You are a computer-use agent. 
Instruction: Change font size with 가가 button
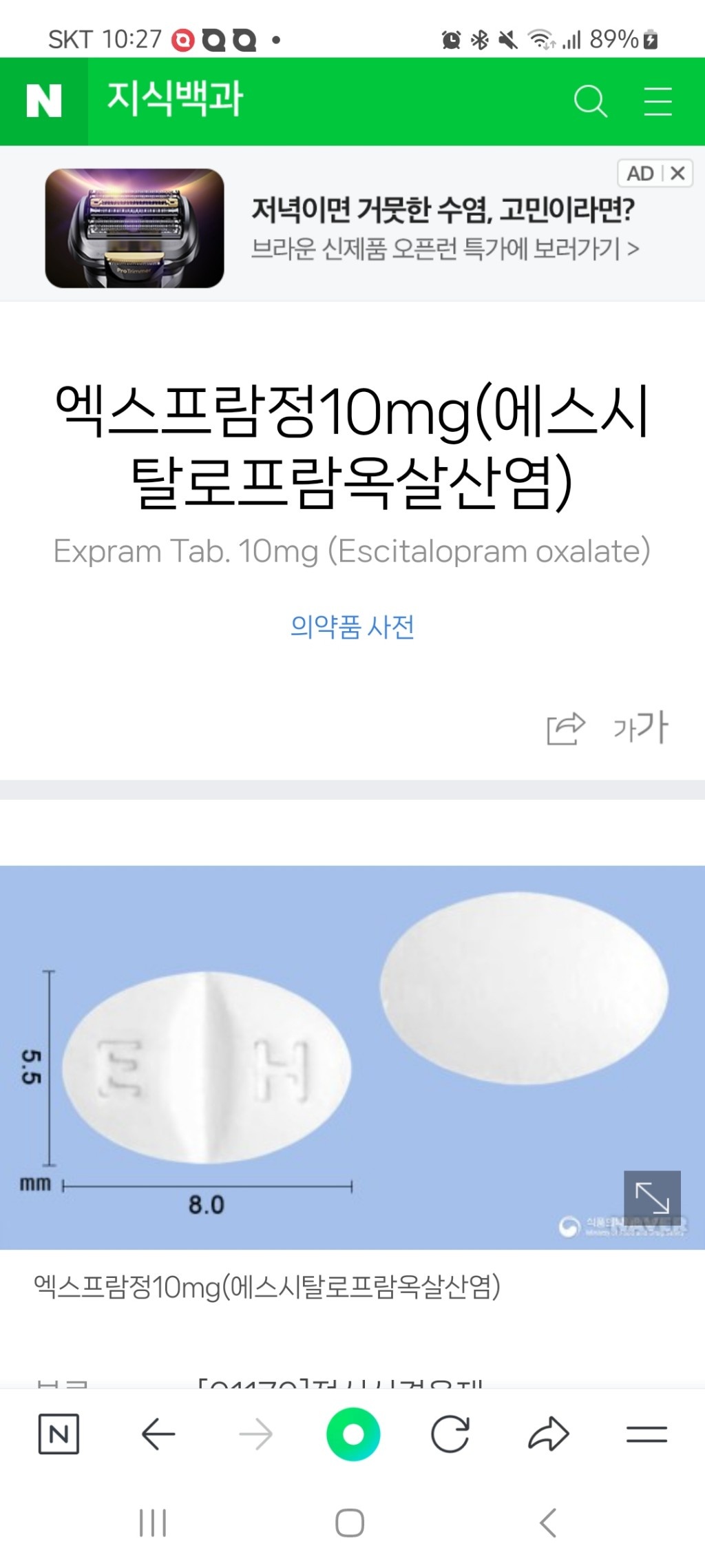coord(641,728)
